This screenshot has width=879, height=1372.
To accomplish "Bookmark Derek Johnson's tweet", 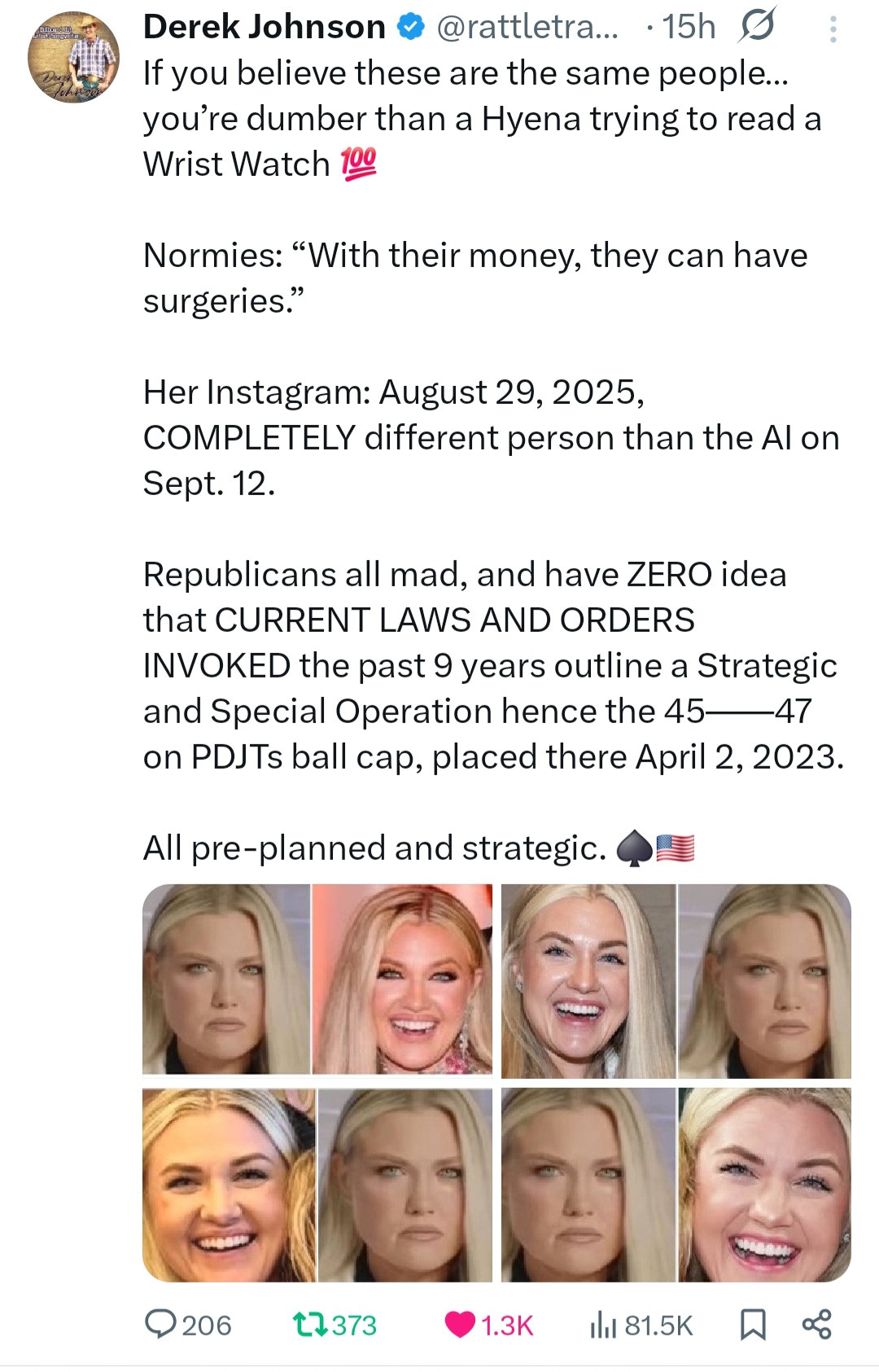I will (753, 1325).
